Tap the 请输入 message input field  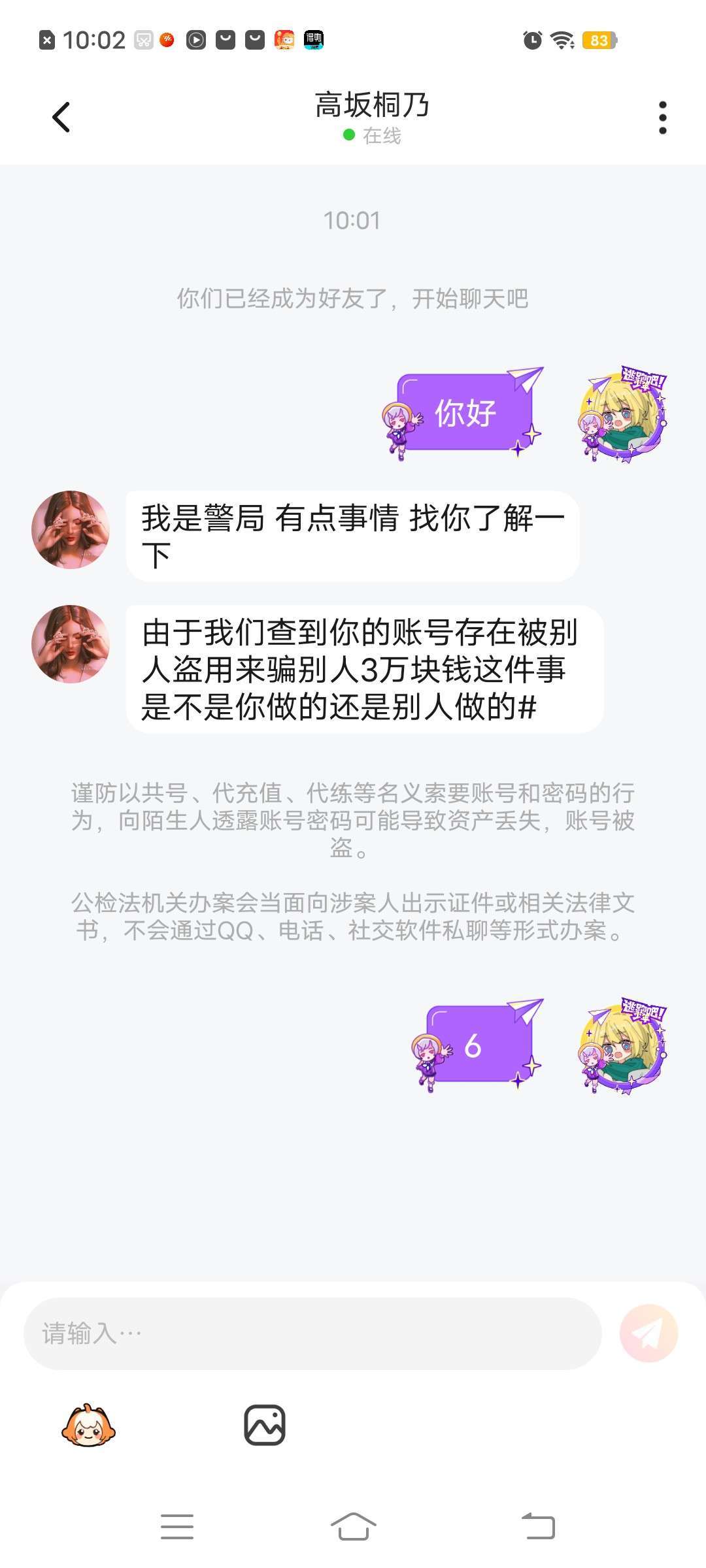[312, 1333]
